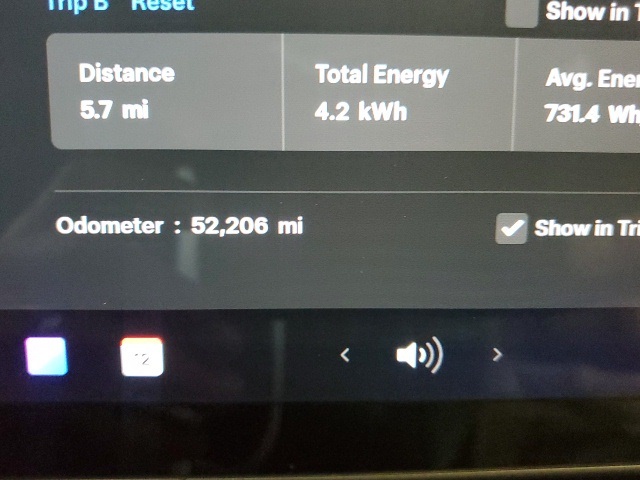Reset the Trip B counter
This screenshot has width=640, height=480.
point(163,5)
